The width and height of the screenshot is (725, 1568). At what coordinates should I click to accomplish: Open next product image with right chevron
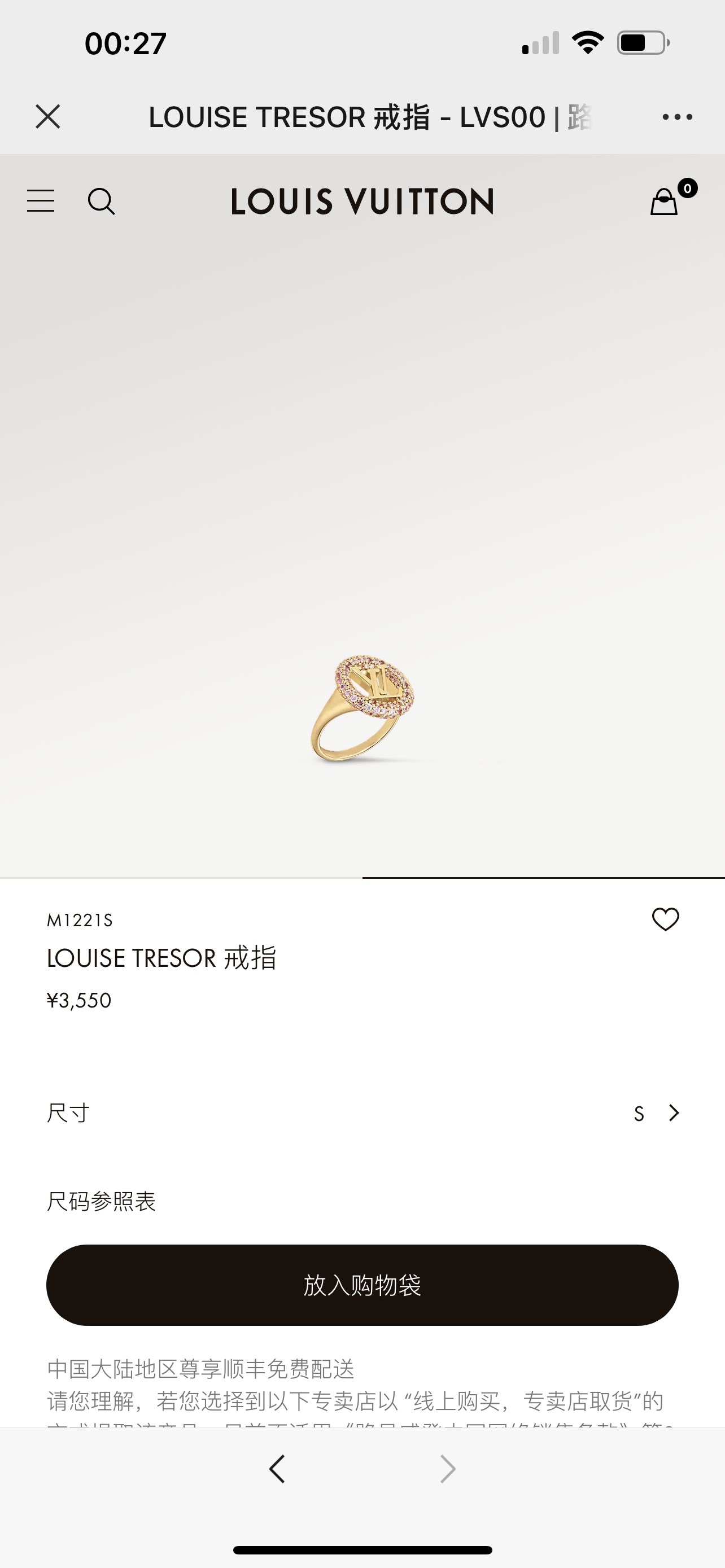(x=447, y=1468)
